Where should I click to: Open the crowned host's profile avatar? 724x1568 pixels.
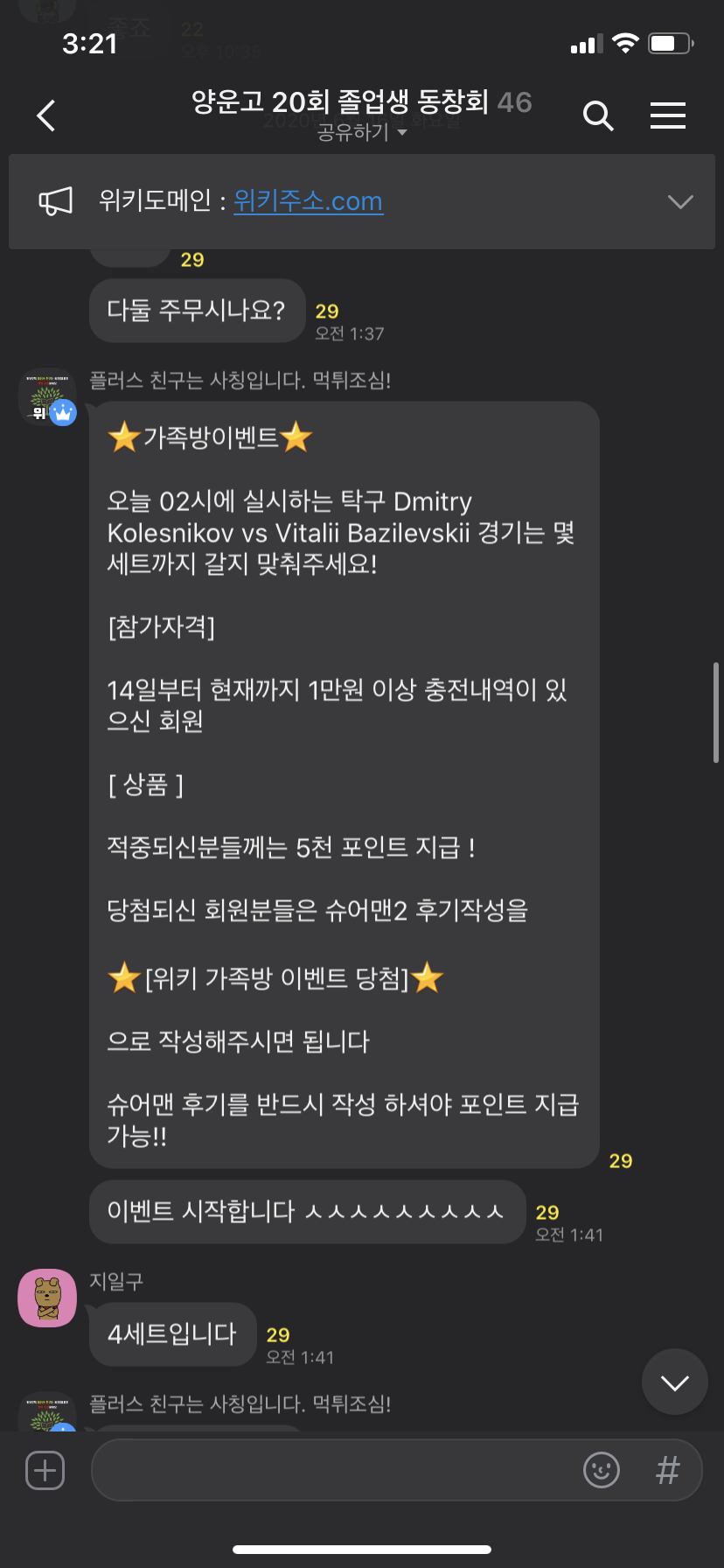coord(47,396)
